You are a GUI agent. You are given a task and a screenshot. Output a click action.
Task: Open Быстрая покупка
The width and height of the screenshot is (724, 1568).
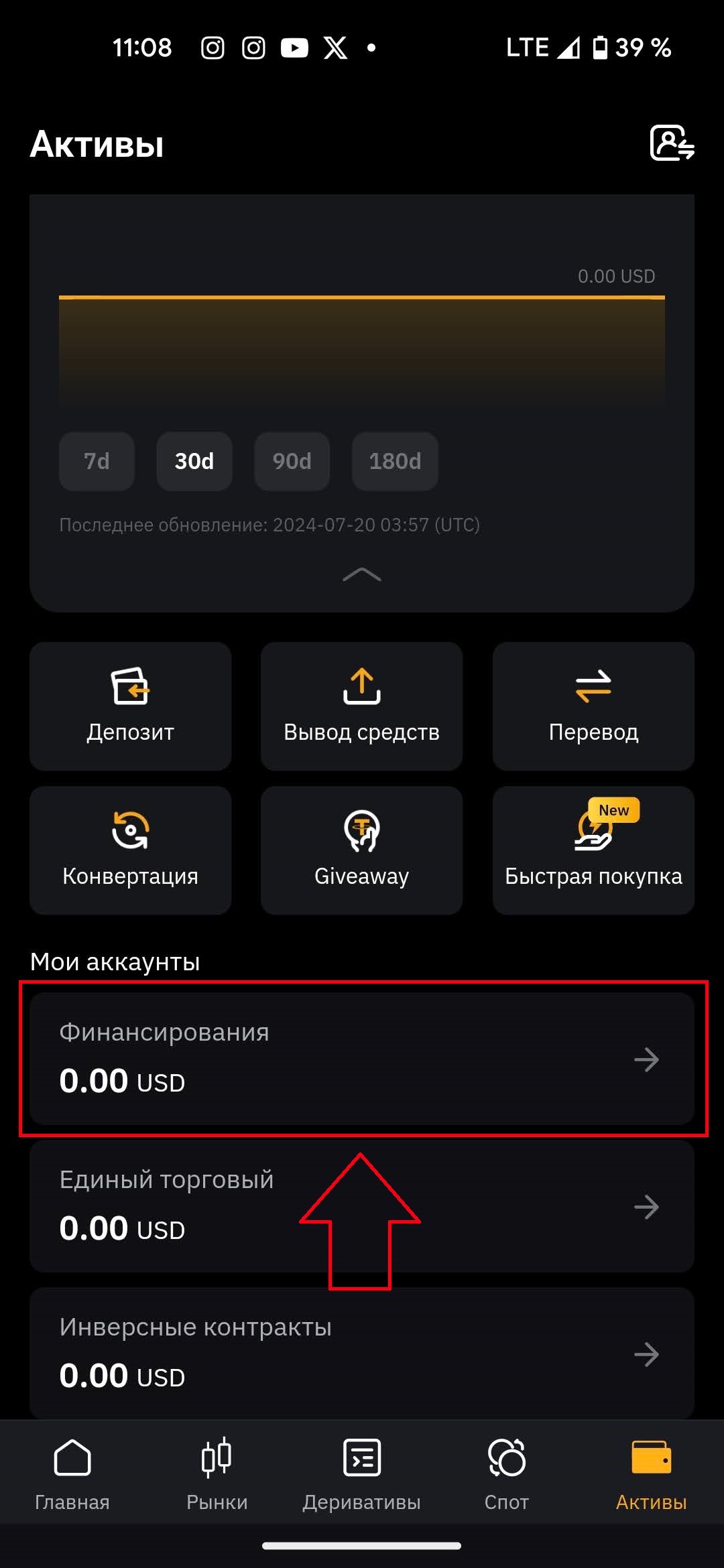coord(593,850)
